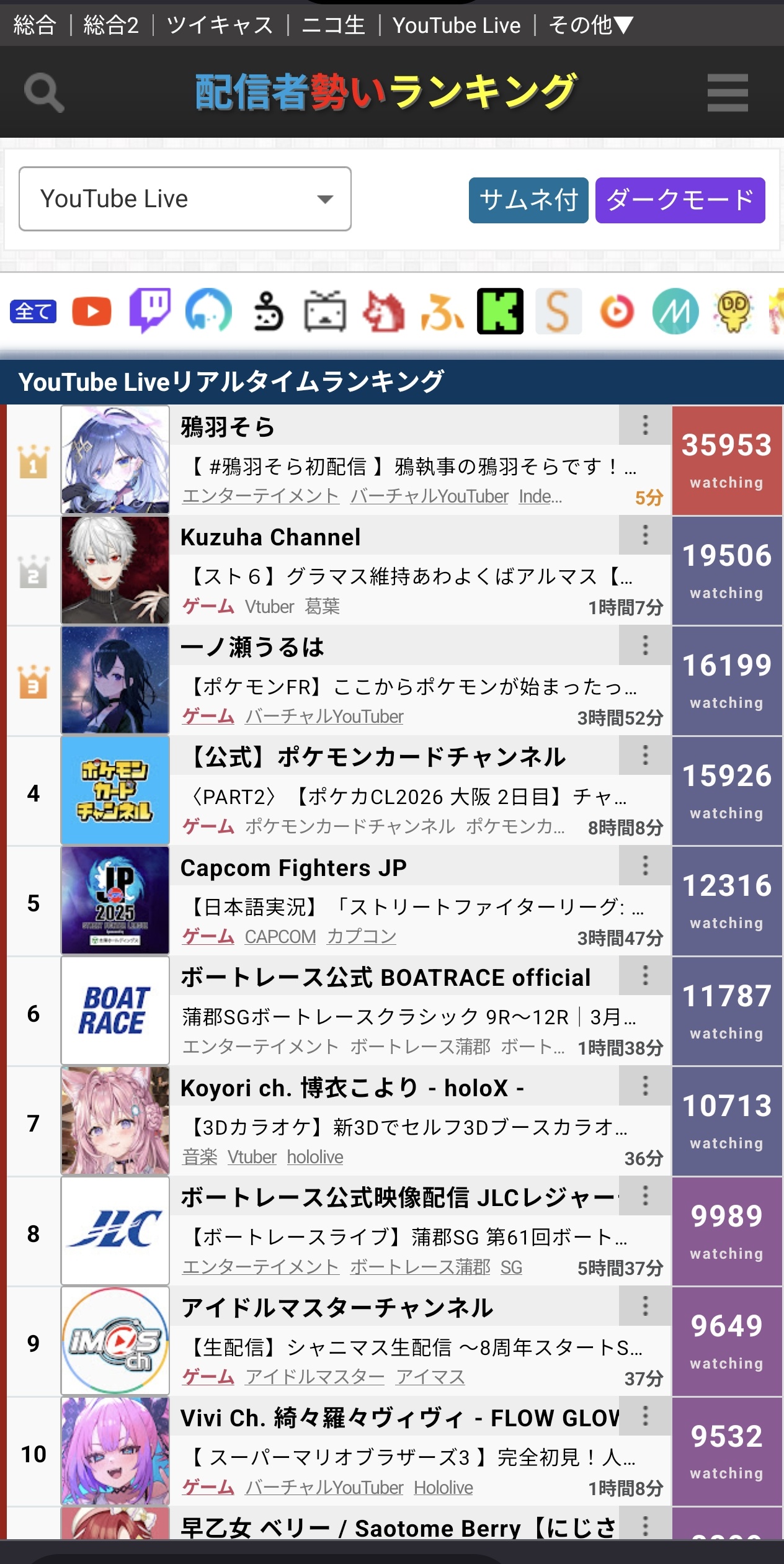
Task: Expand the その他 dropdown tab
Action: click(590, 25)
